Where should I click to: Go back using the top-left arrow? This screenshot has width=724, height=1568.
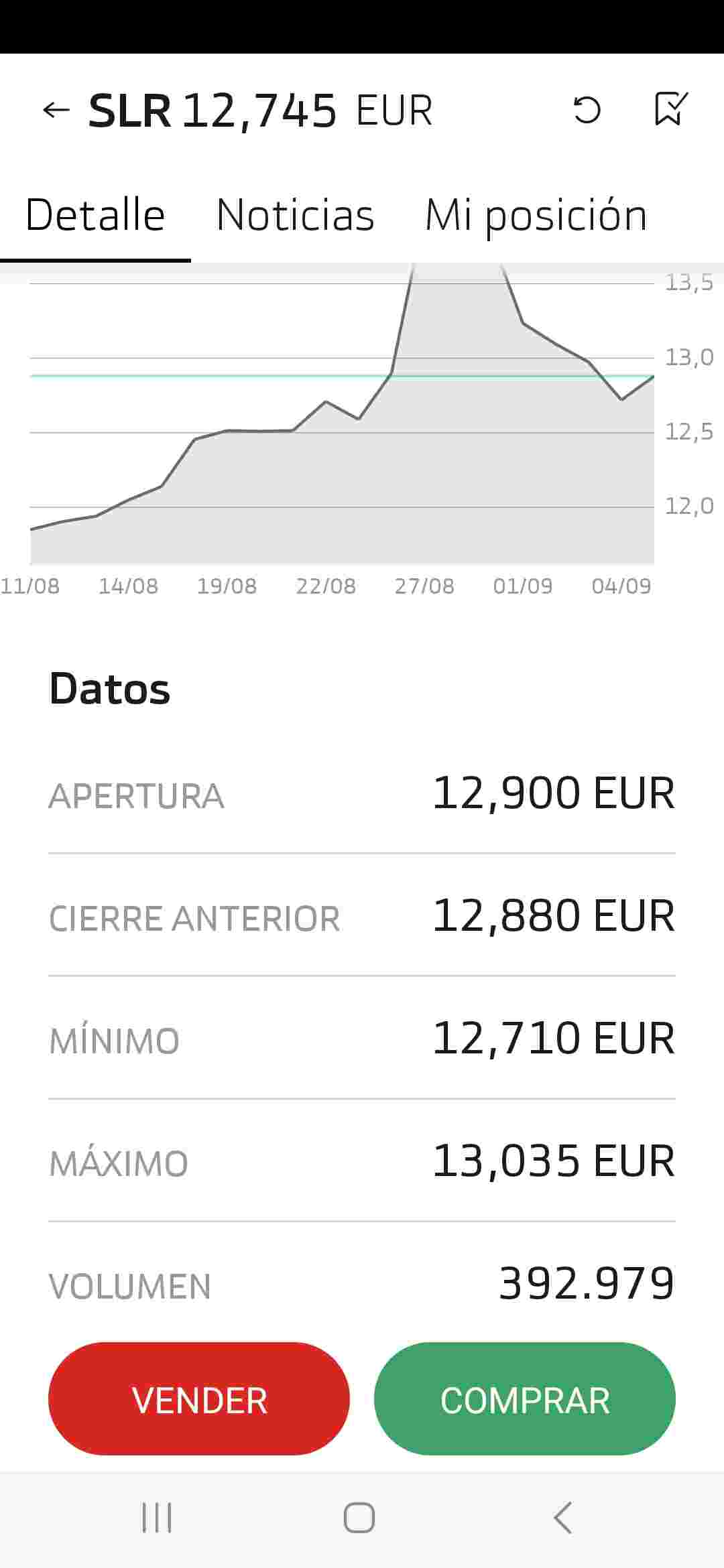pyautogui.click(x=56, y=110)
